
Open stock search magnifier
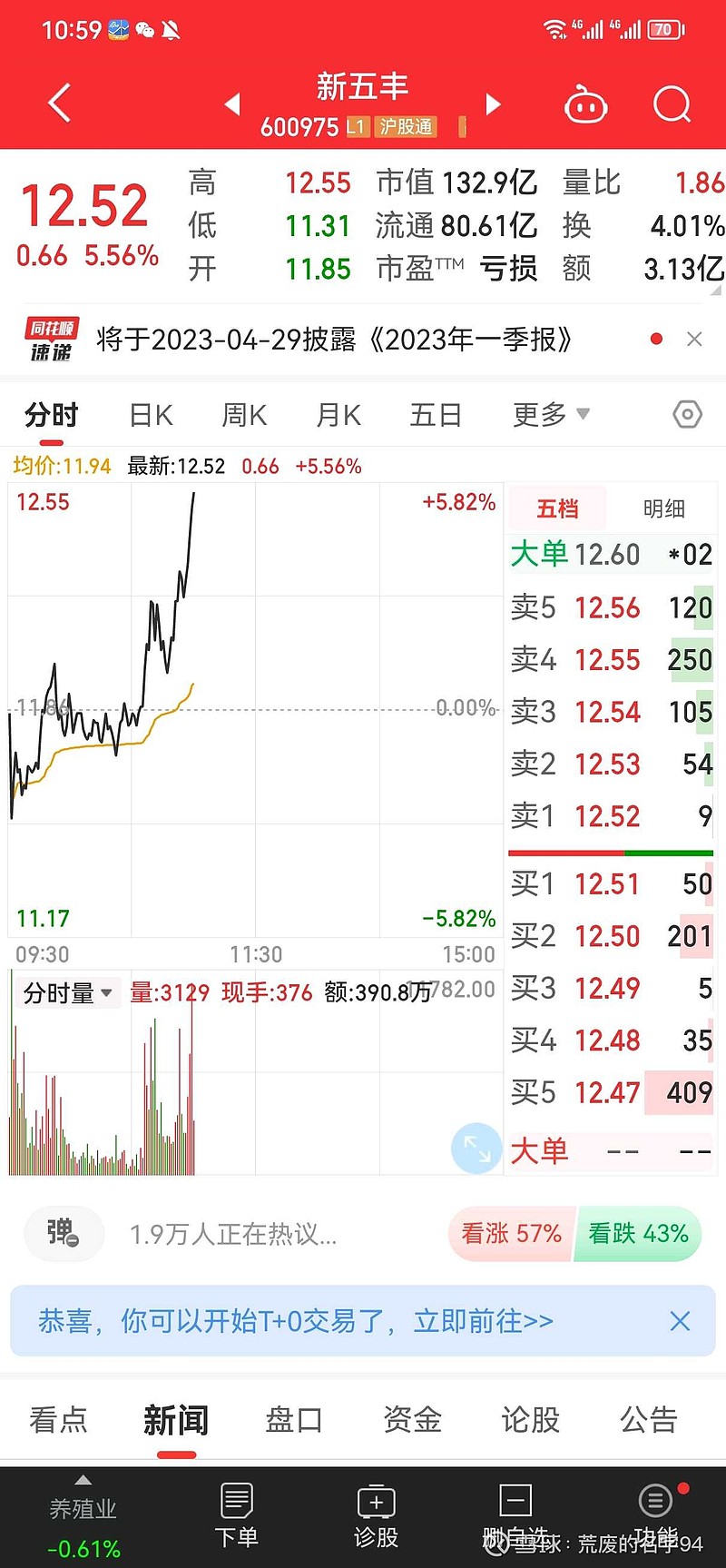click(672, 104)
